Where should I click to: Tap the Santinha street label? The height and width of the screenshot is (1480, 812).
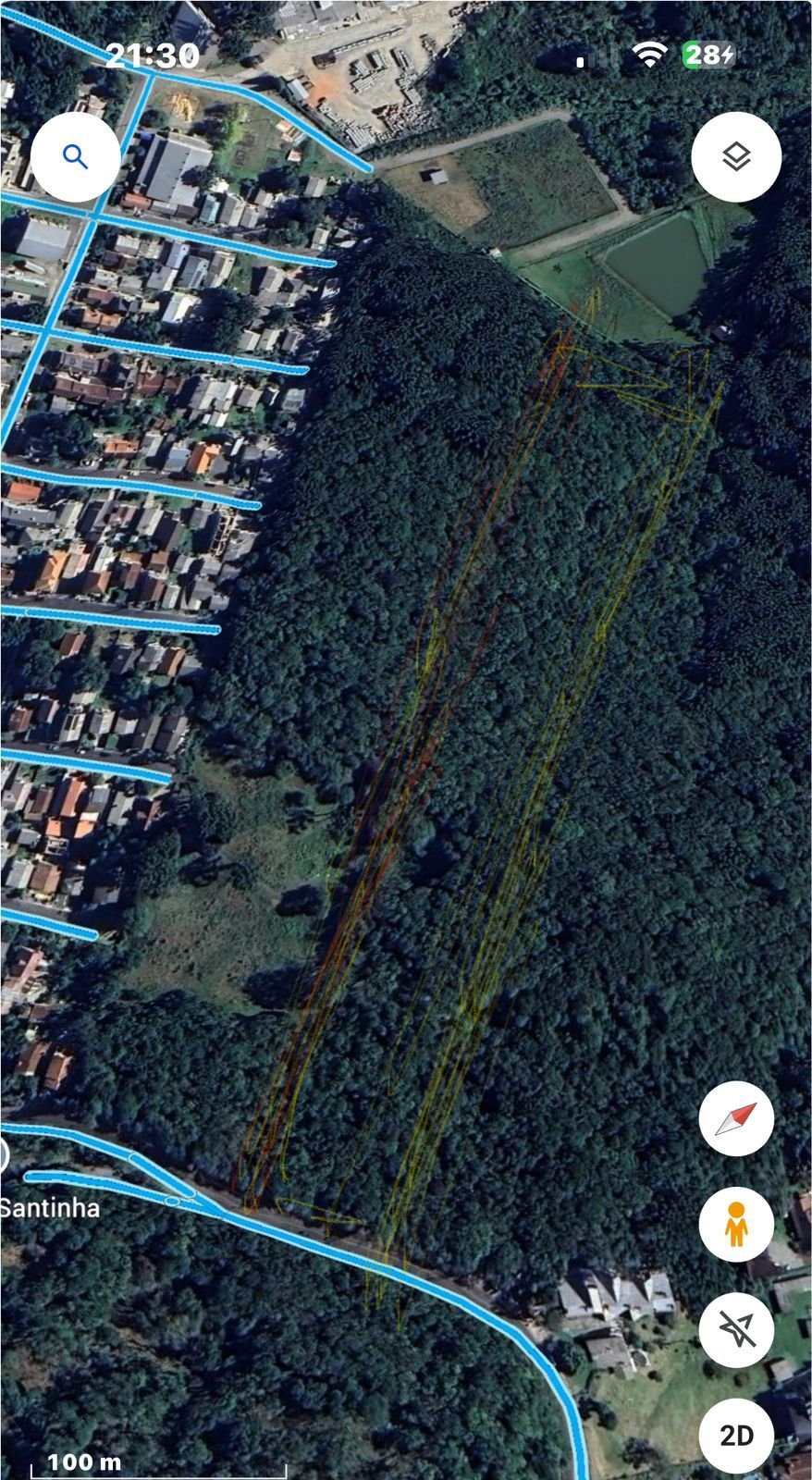click(x=51, y=1207)
